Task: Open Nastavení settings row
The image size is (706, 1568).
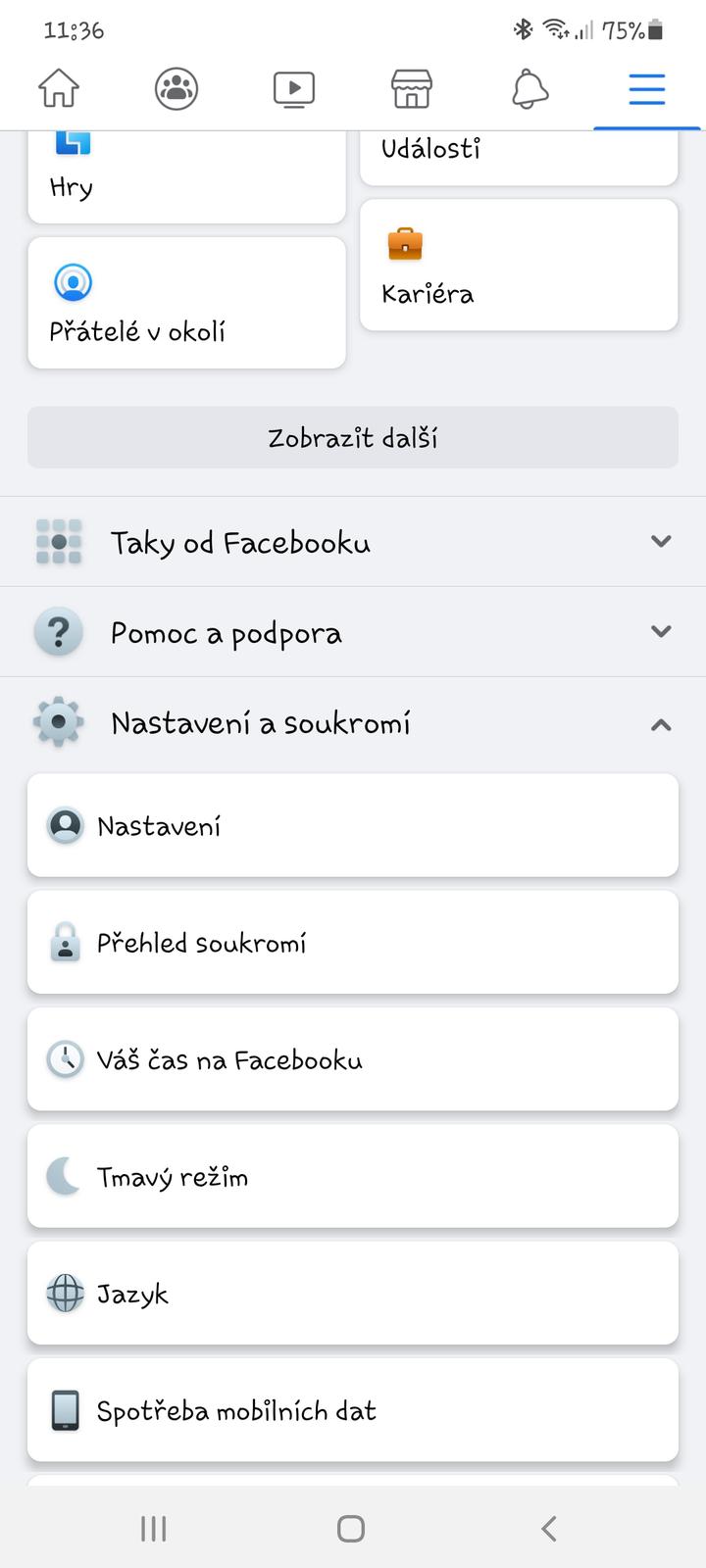Action: pyautogui.click(x=353, y=825)
